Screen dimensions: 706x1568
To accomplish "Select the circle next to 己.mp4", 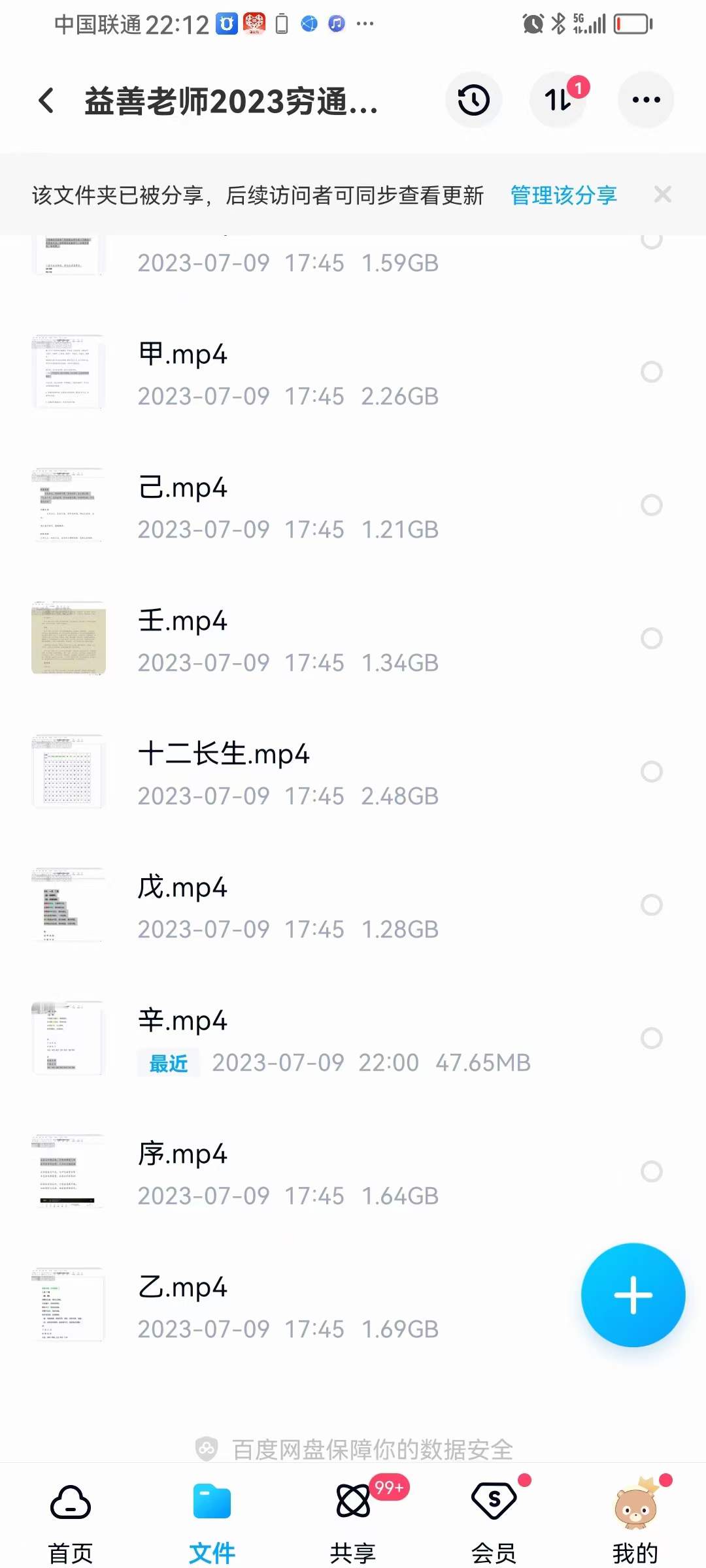I will pos(651,505).
